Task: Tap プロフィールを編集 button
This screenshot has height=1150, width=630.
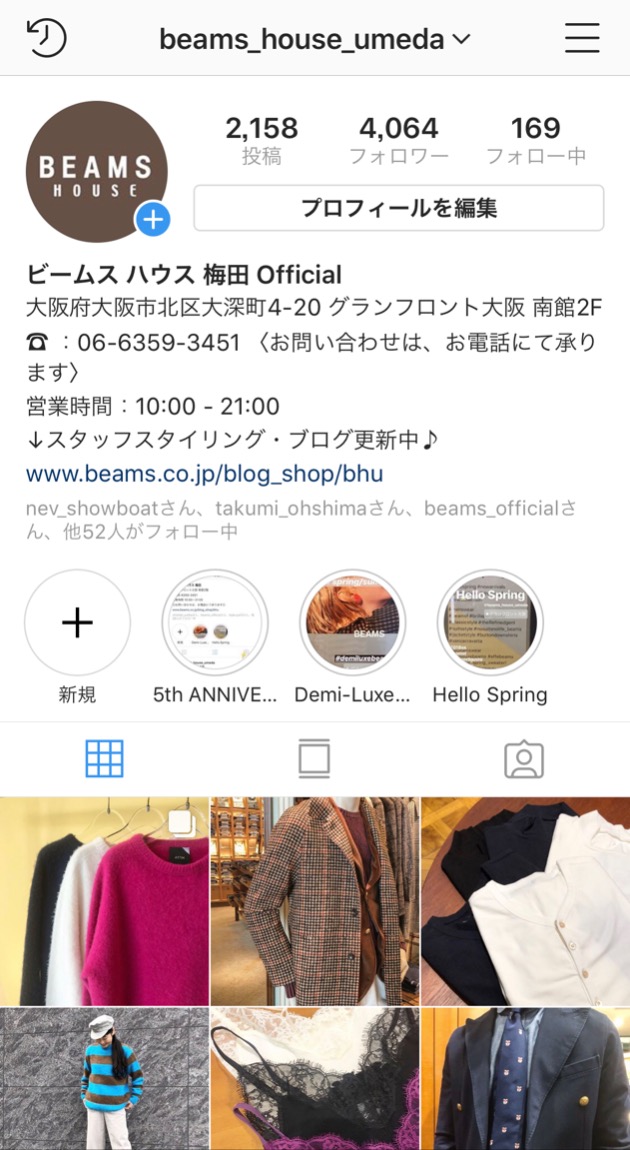Action: (398, 208)
